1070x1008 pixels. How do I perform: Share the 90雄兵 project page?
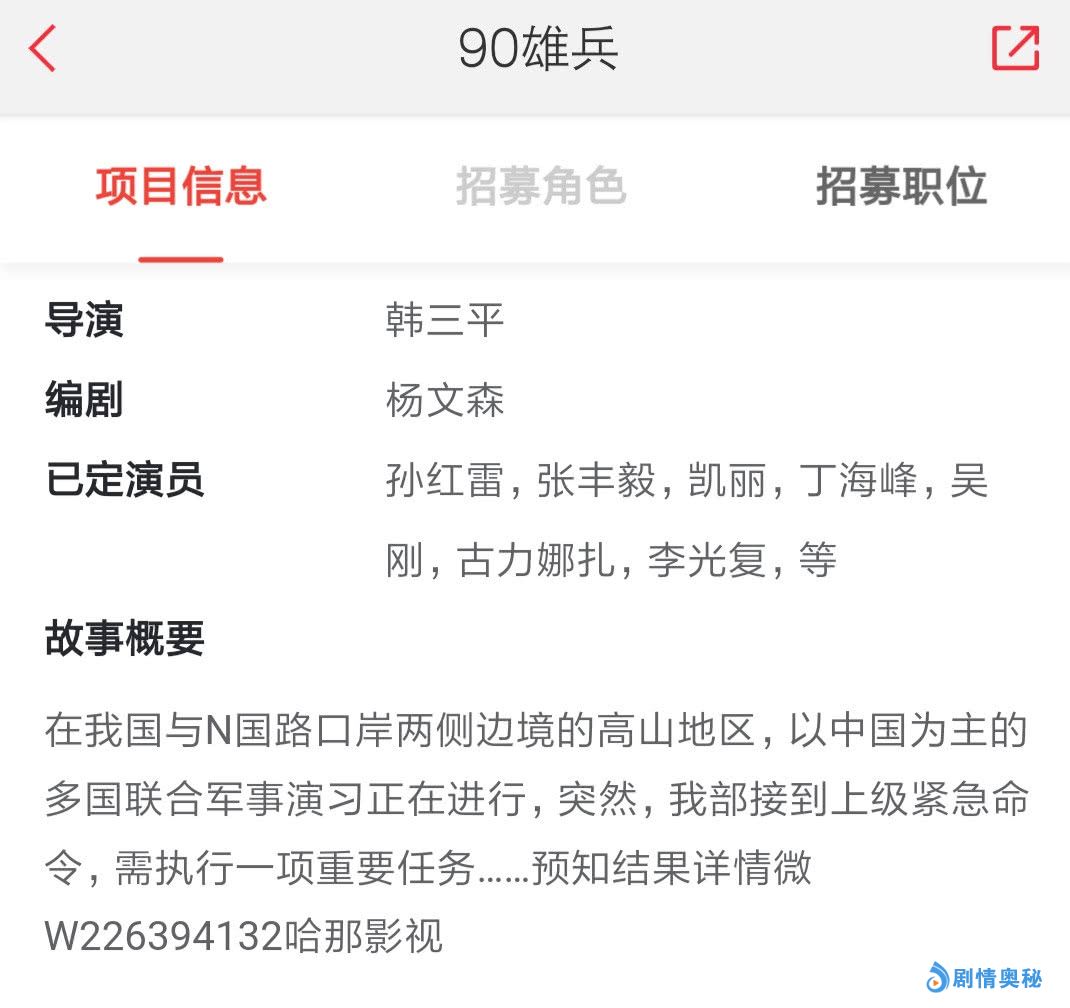tap(1015, 48)
